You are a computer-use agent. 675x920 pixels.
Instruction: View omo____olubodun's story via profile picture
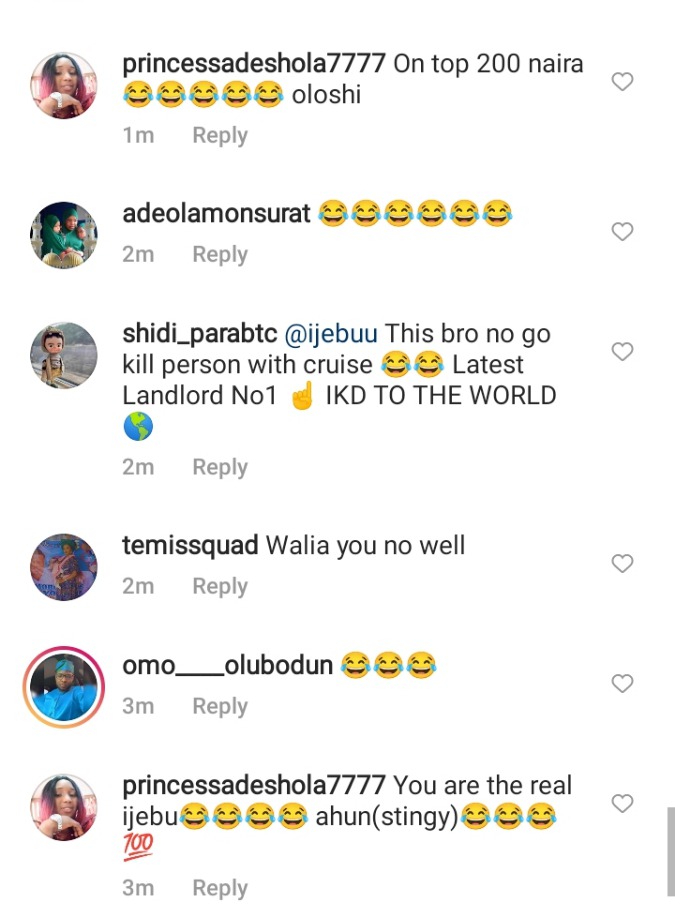coord(64,687)
